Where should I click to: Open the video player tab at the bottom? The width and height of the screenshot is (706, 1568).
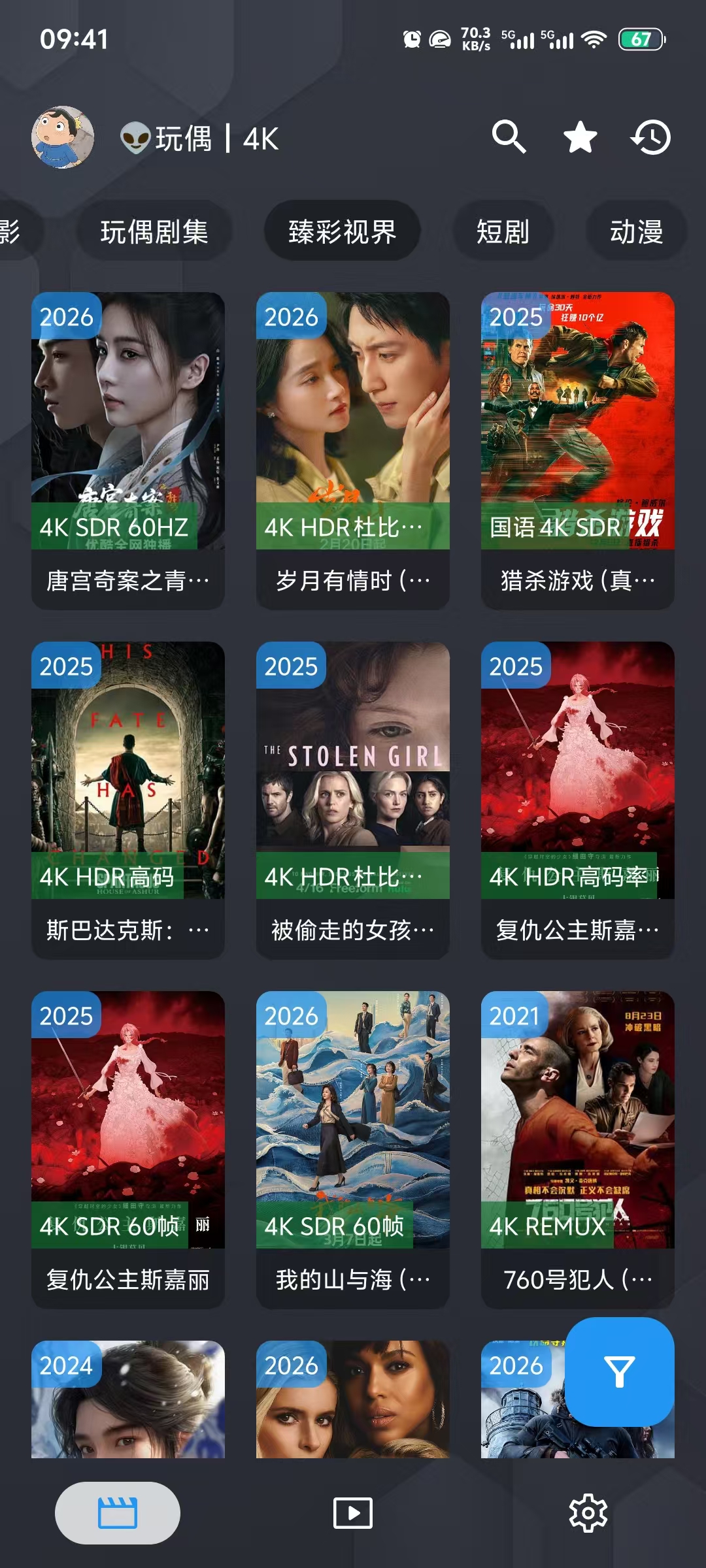pos(352,1513)
